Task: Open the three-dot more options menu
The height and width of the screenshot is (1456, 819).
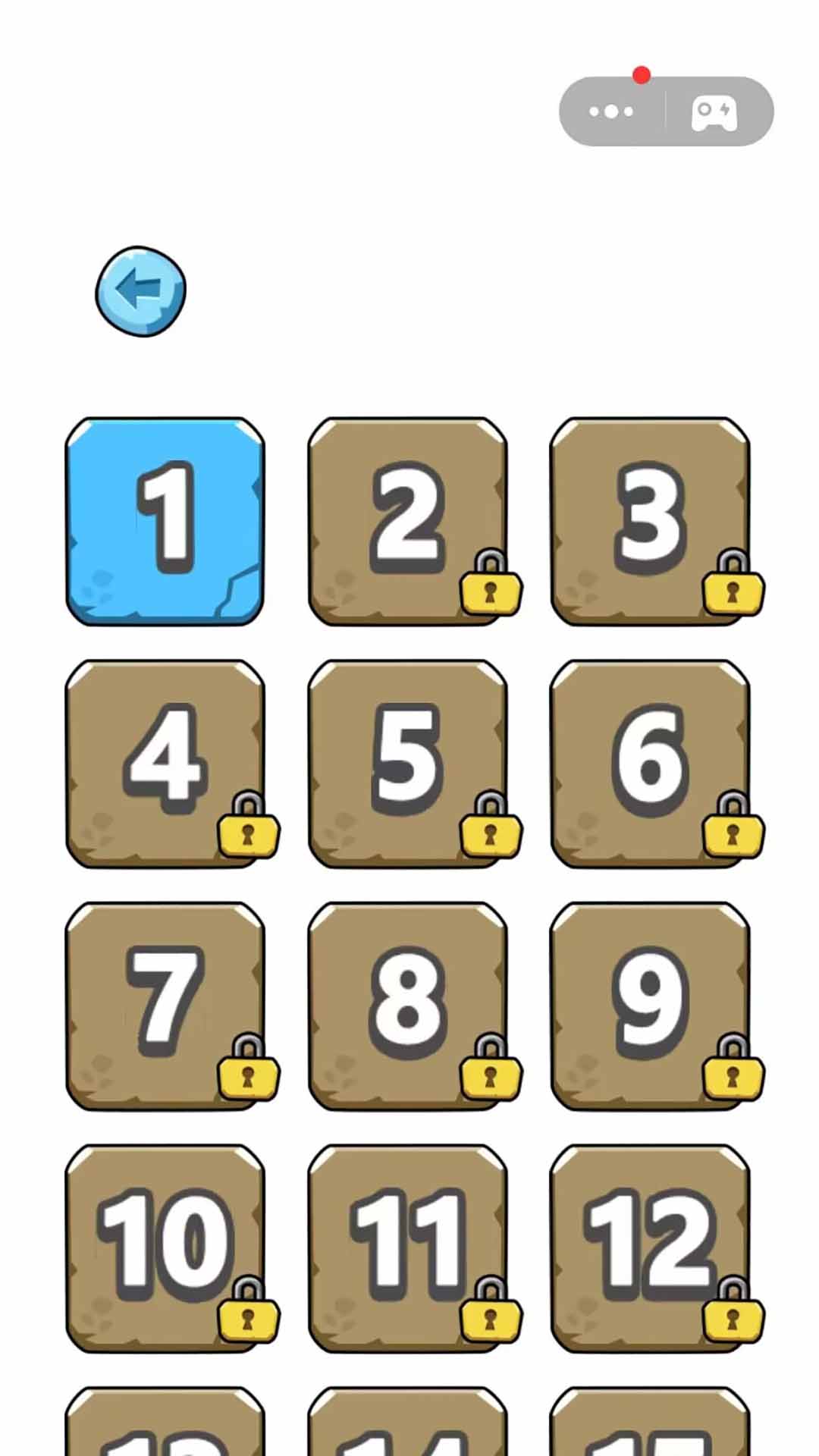Action: (611, 111)
